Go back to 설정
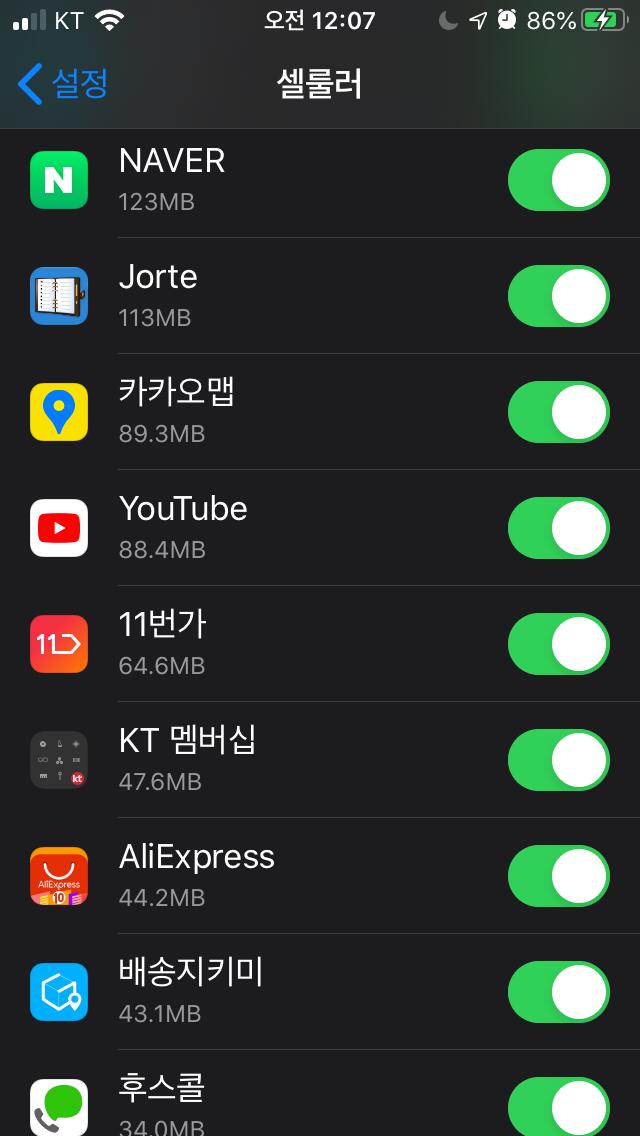This screenshot has height=1136, width=640. [62, 83]
